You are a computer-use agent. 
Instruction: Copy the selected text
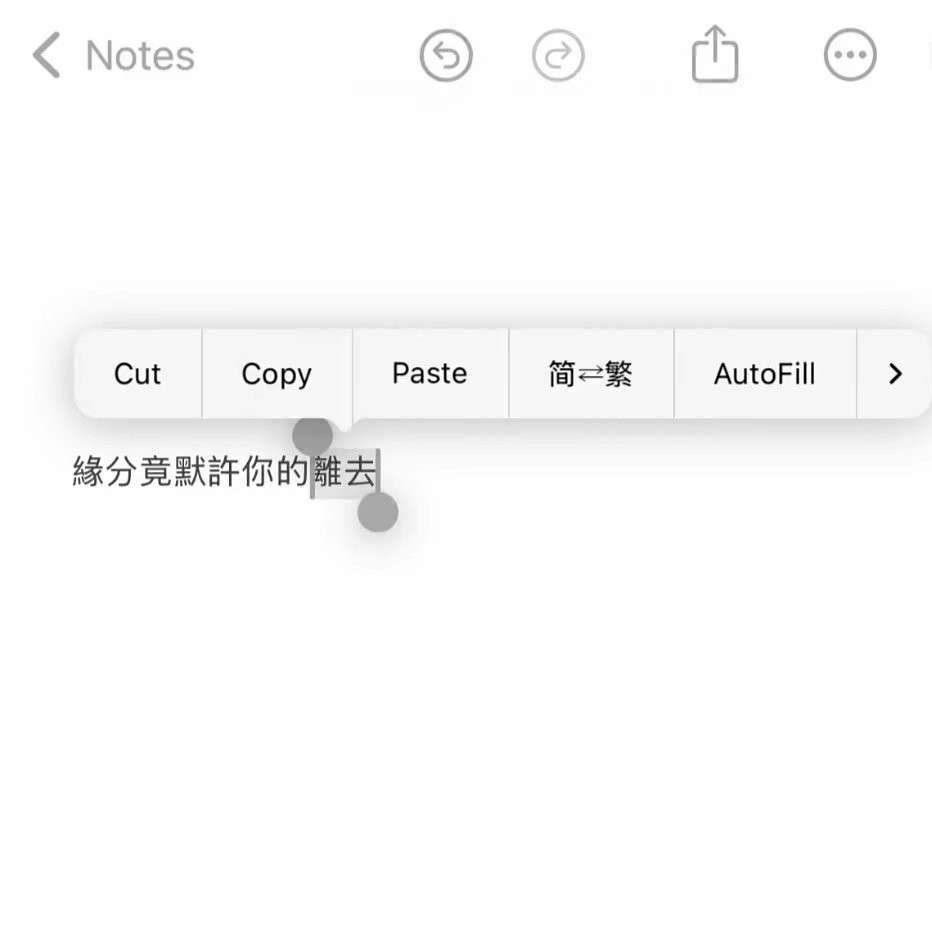[277, 374]
